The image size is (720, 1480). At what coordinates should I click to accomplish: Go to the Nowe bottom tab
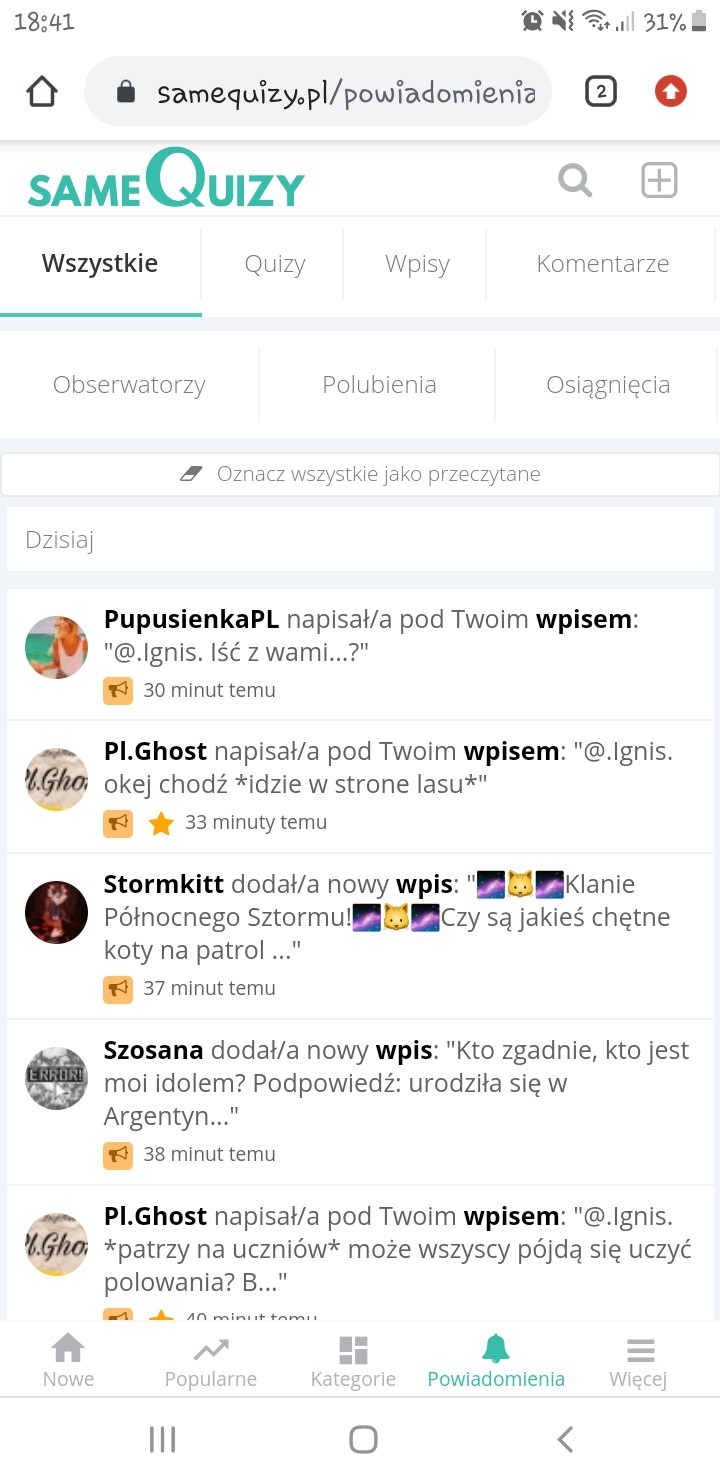click(x=68, y=1361)
